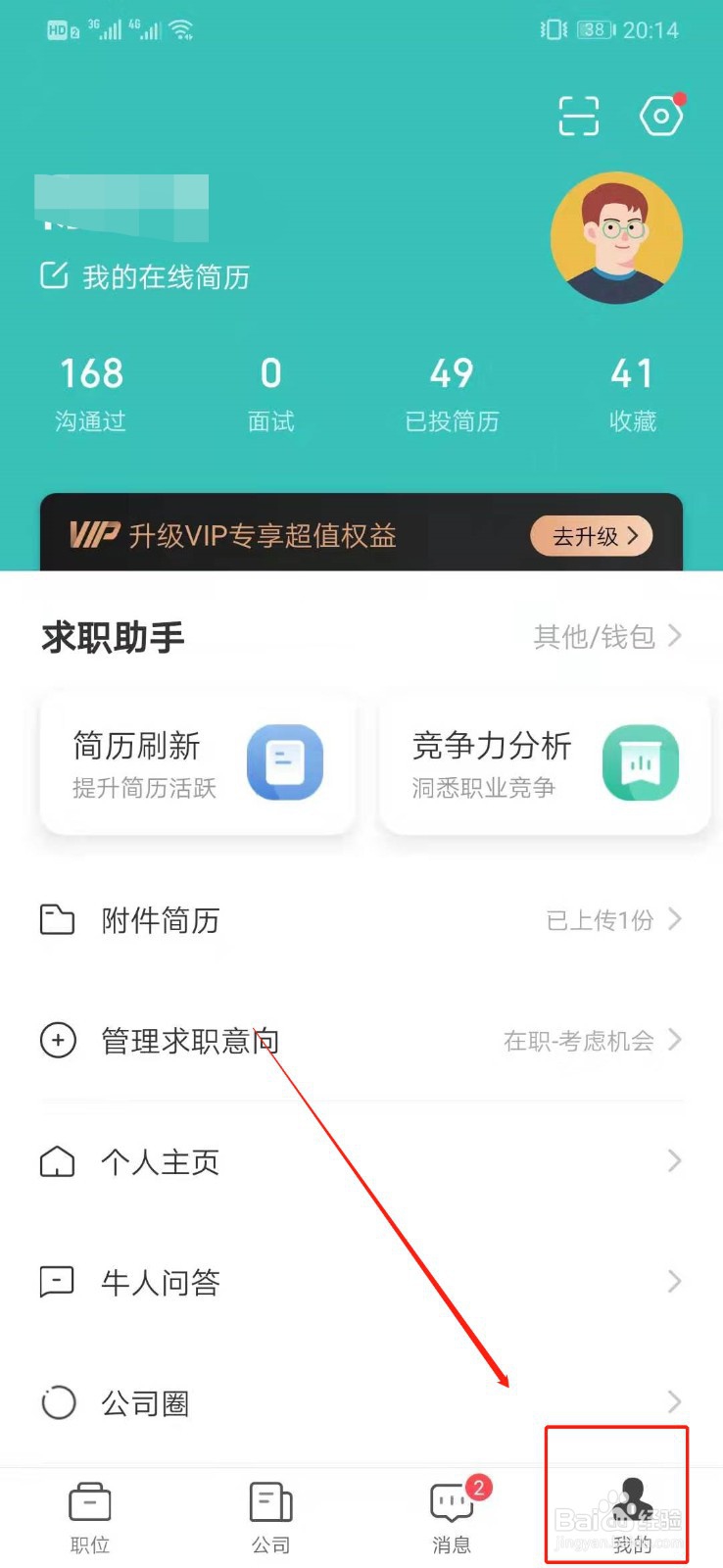Tap the scan QR code icon at top
Viewport: 723px width, 1568px height.
click(578, 116)
